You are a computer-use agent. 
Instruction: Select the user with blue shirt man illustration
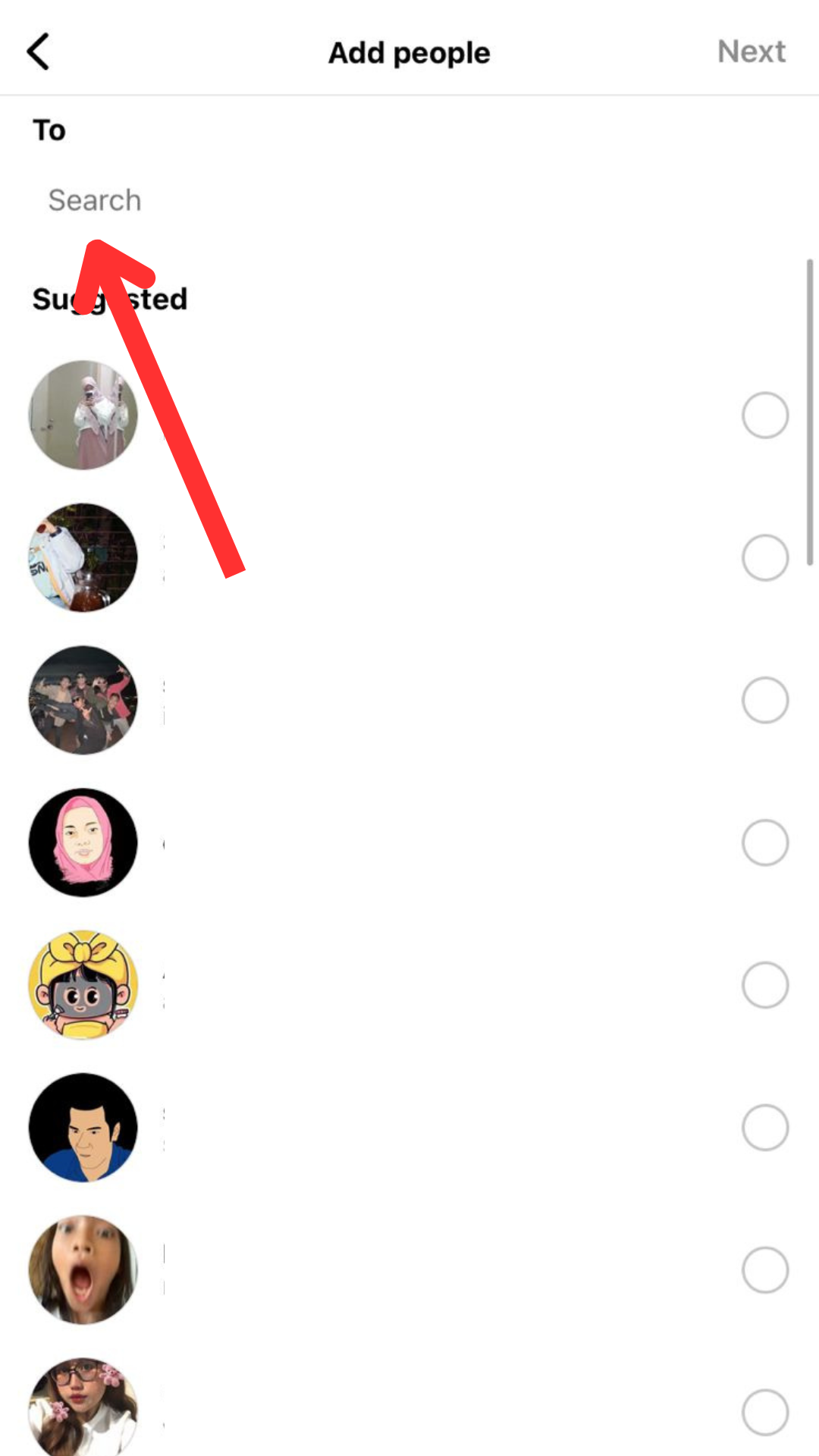coord(764,1128)
